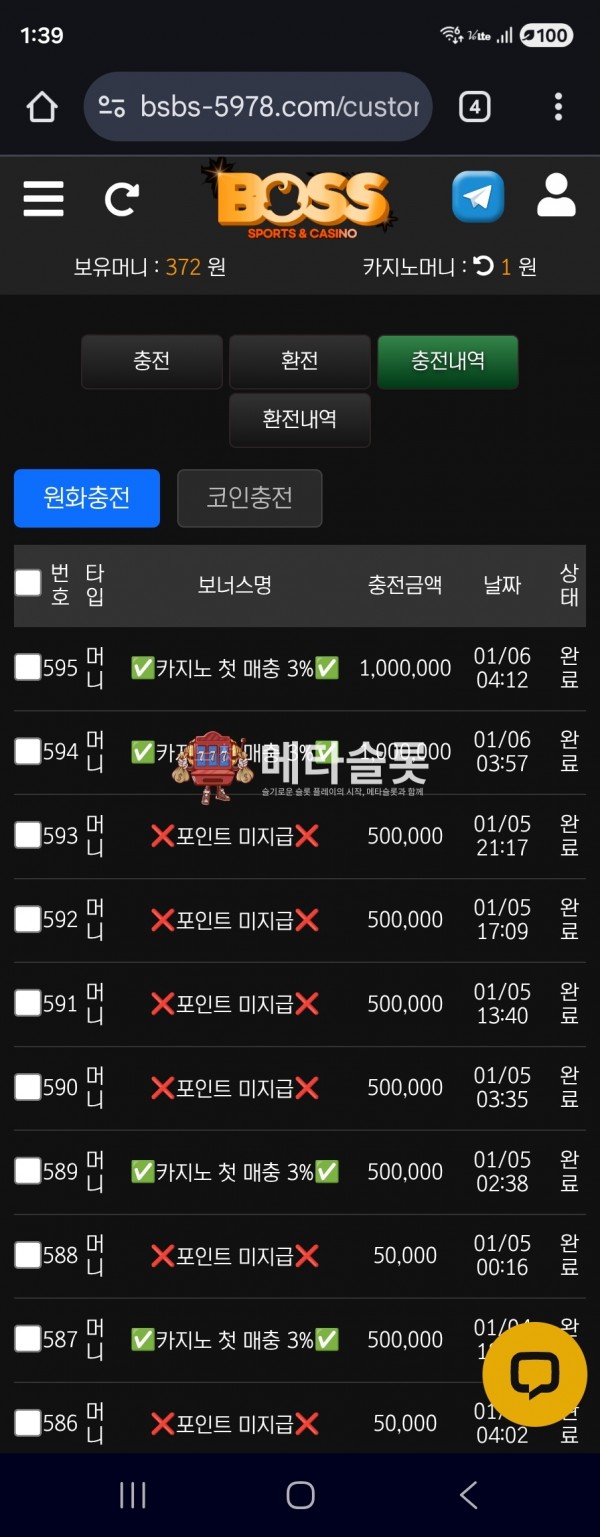Image resolution: width=600 pixels, height=1537 pixels.
Task: Check the select-all checkbox in table header
Action: click(x=28, y=583)
